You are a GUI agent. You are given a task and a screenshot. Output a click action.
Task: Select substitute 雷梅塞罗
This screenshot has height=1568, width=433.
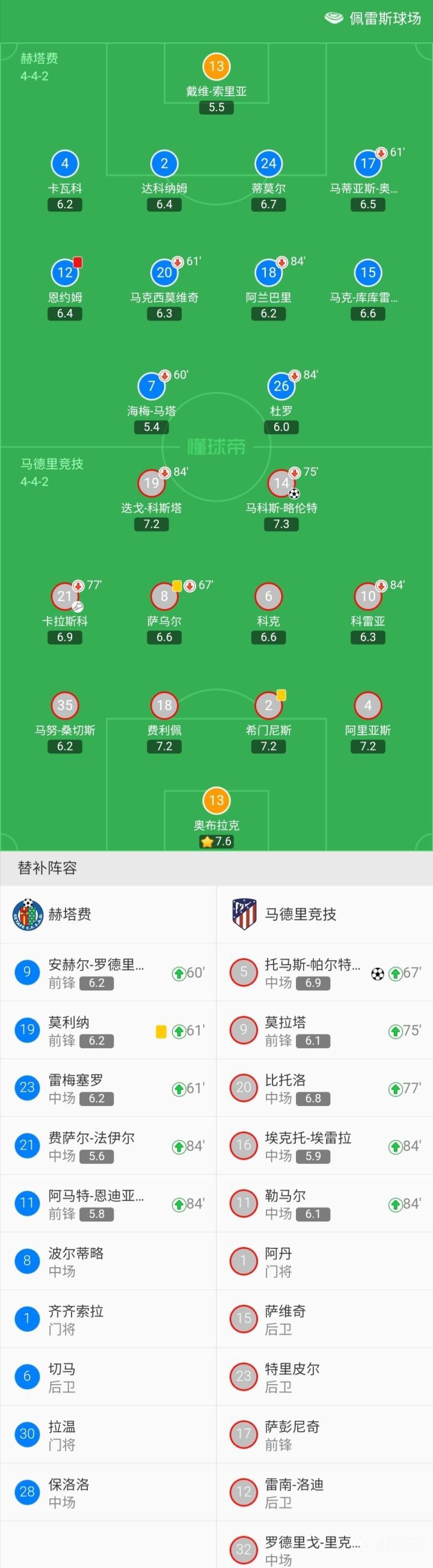(x=108, y=1088)
